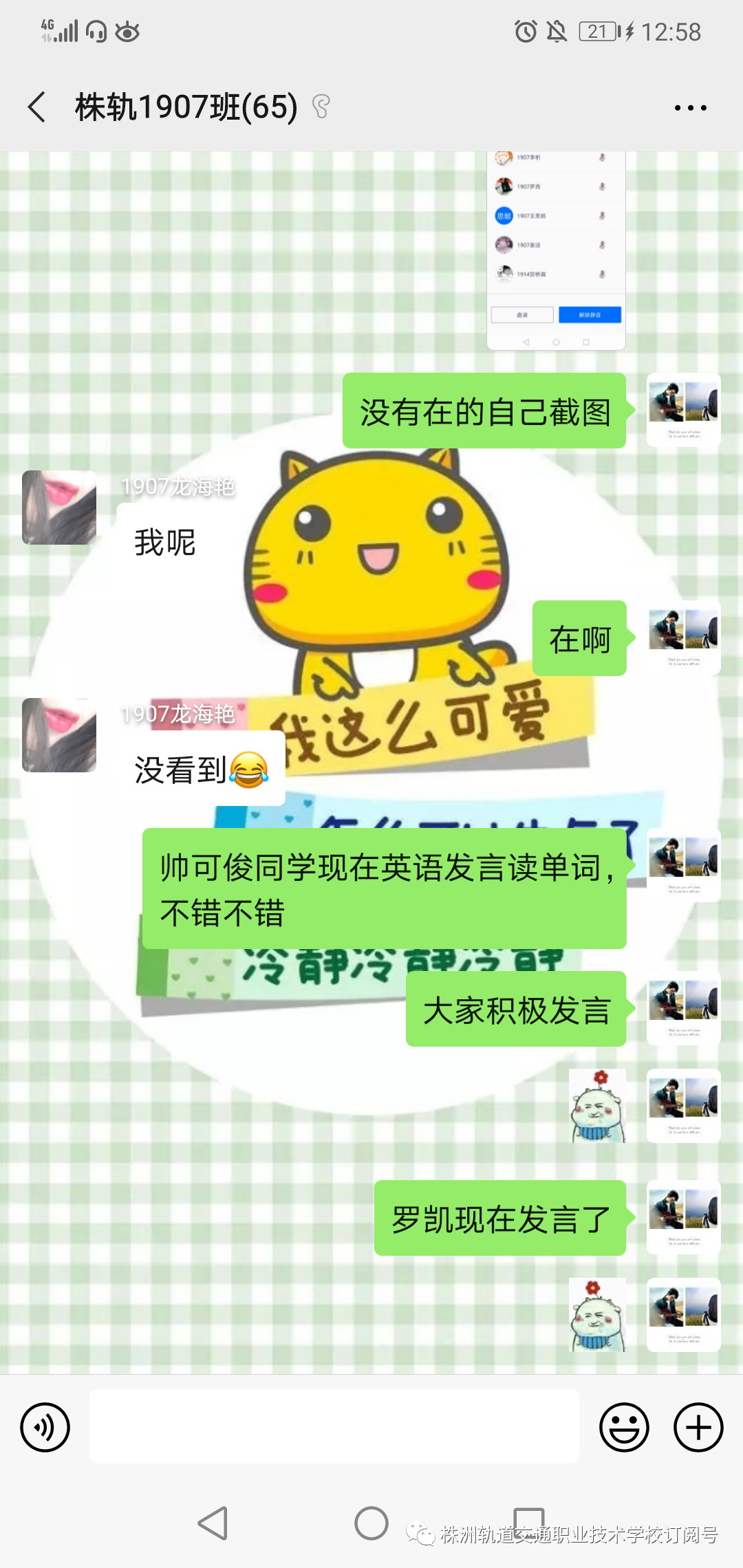The width and height of the screenshot is (743, 1568).
Task: Open 1907龙海艳's avatar beside 没看到
Action: [59, 735]
